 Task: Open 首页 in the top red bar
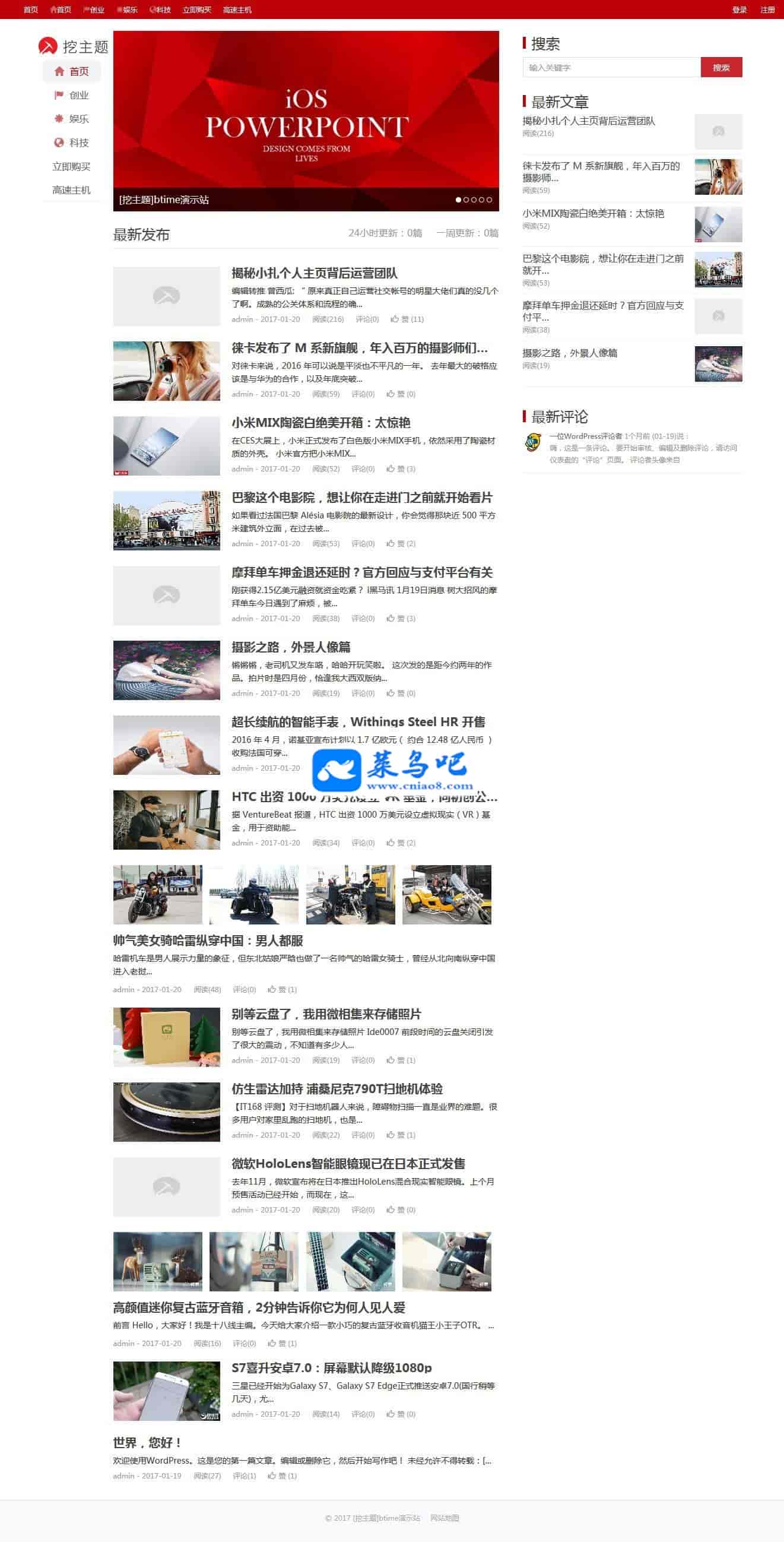point(30,10)
